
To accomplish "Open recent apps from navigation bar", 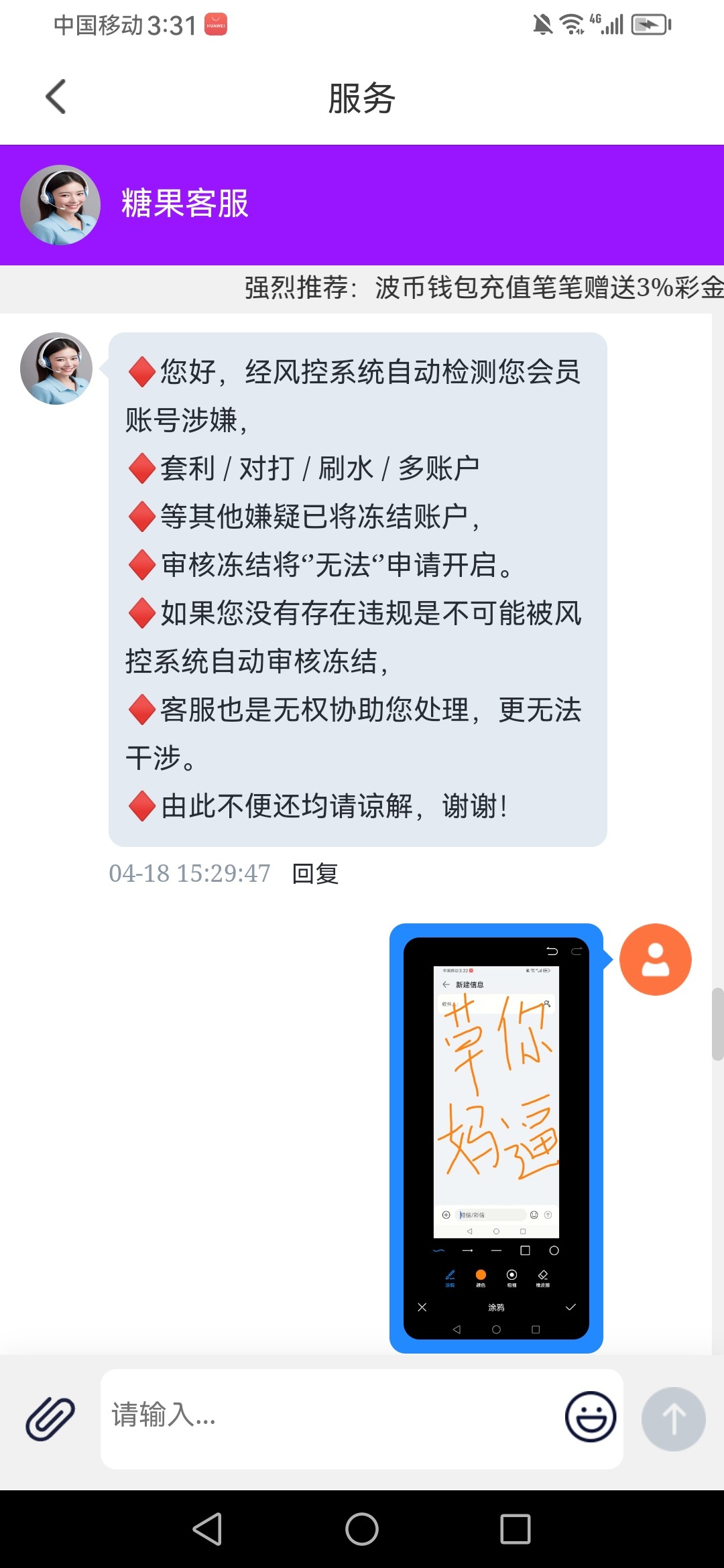I will click(x=515, y=1529).
